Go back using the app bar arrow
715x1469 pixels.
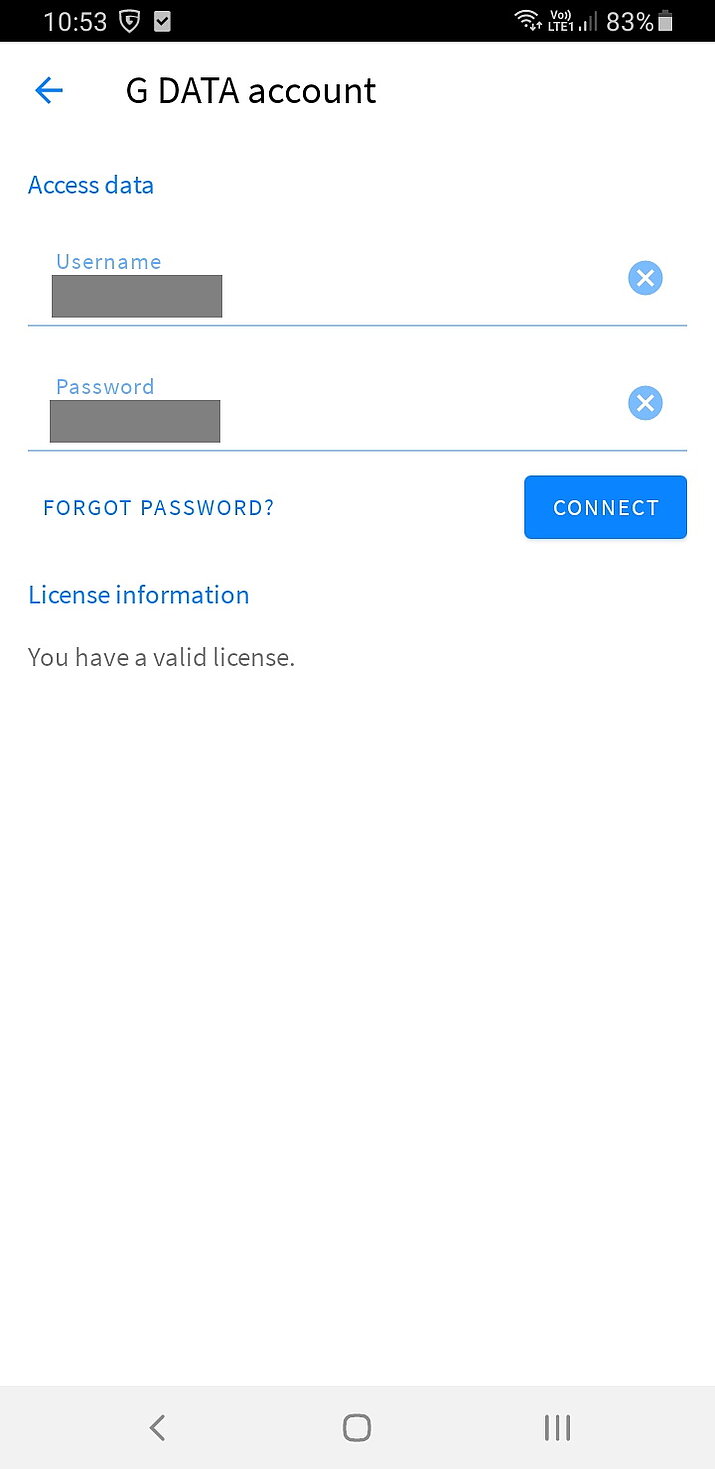point(48,91)
